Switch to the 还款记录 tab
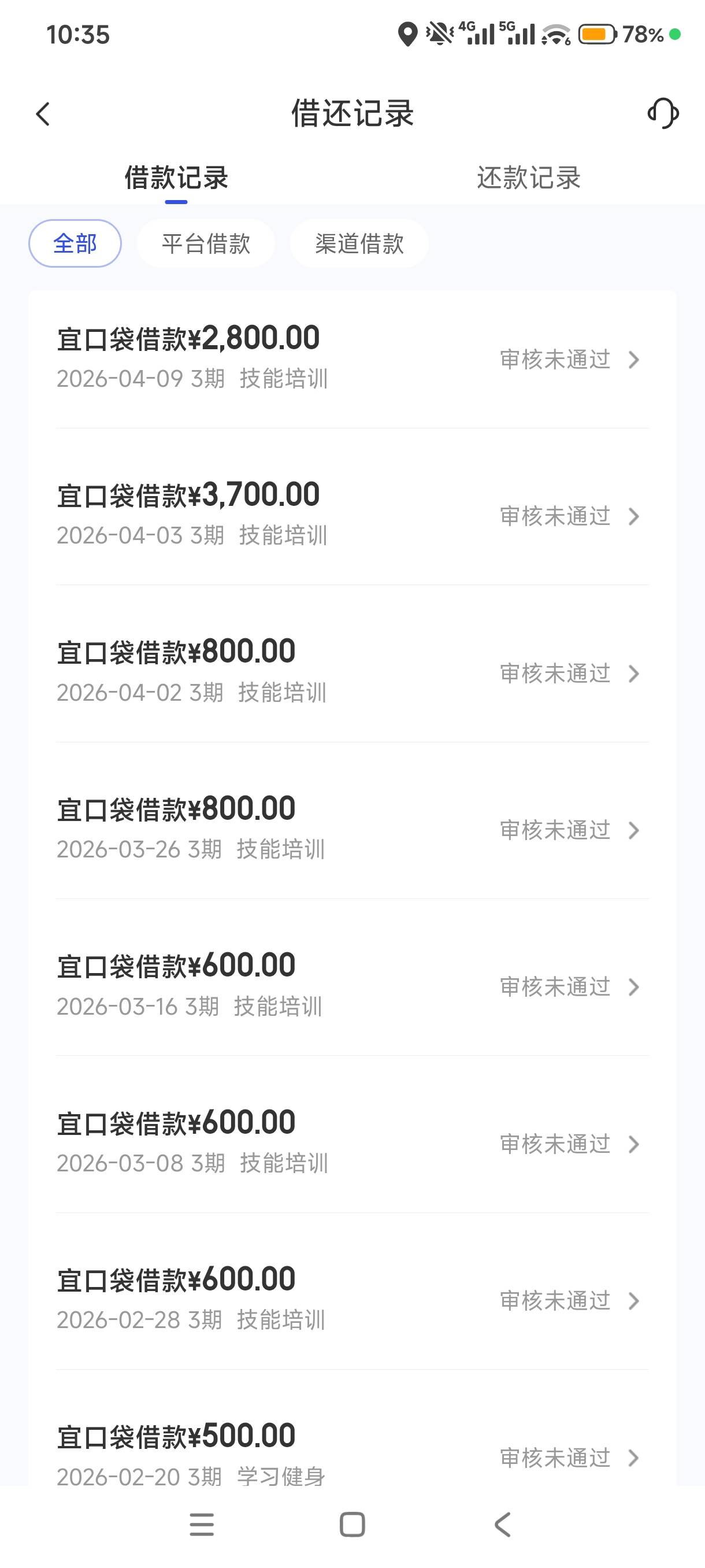705x1568 pixels. pos(528,177)
